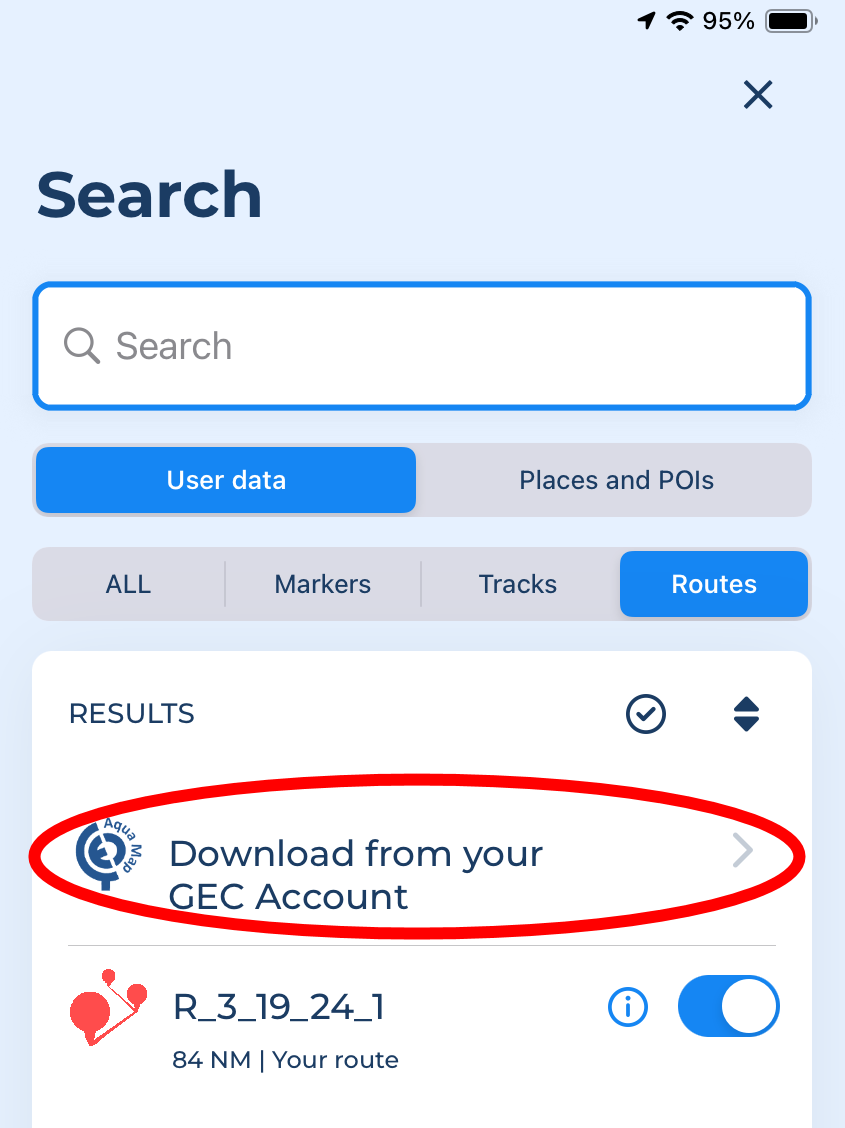Screen dimensions: 845x1128
Task: Tap the select-all checkmark icon
Action: pos(646,714)
